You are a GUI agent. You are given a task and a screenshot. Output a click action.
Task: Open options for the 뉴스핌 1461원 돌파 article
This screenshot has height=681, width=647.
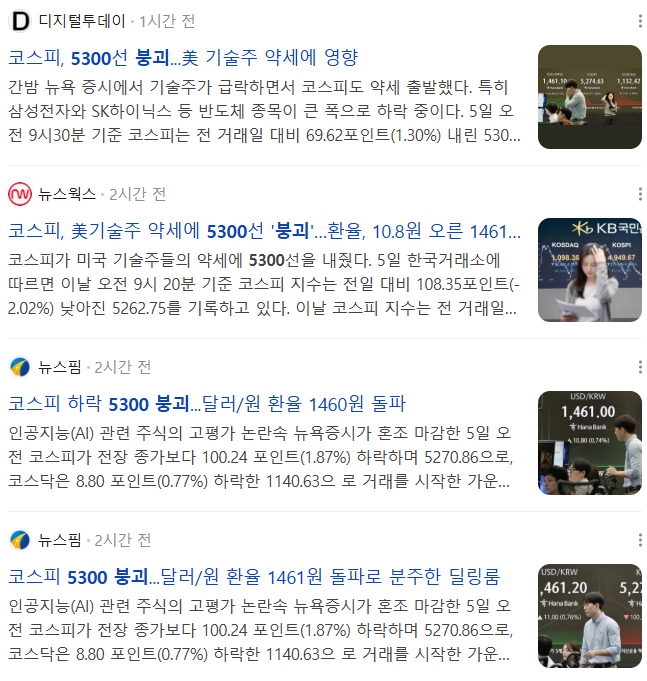pyautogui.click(x=640, y=540)
